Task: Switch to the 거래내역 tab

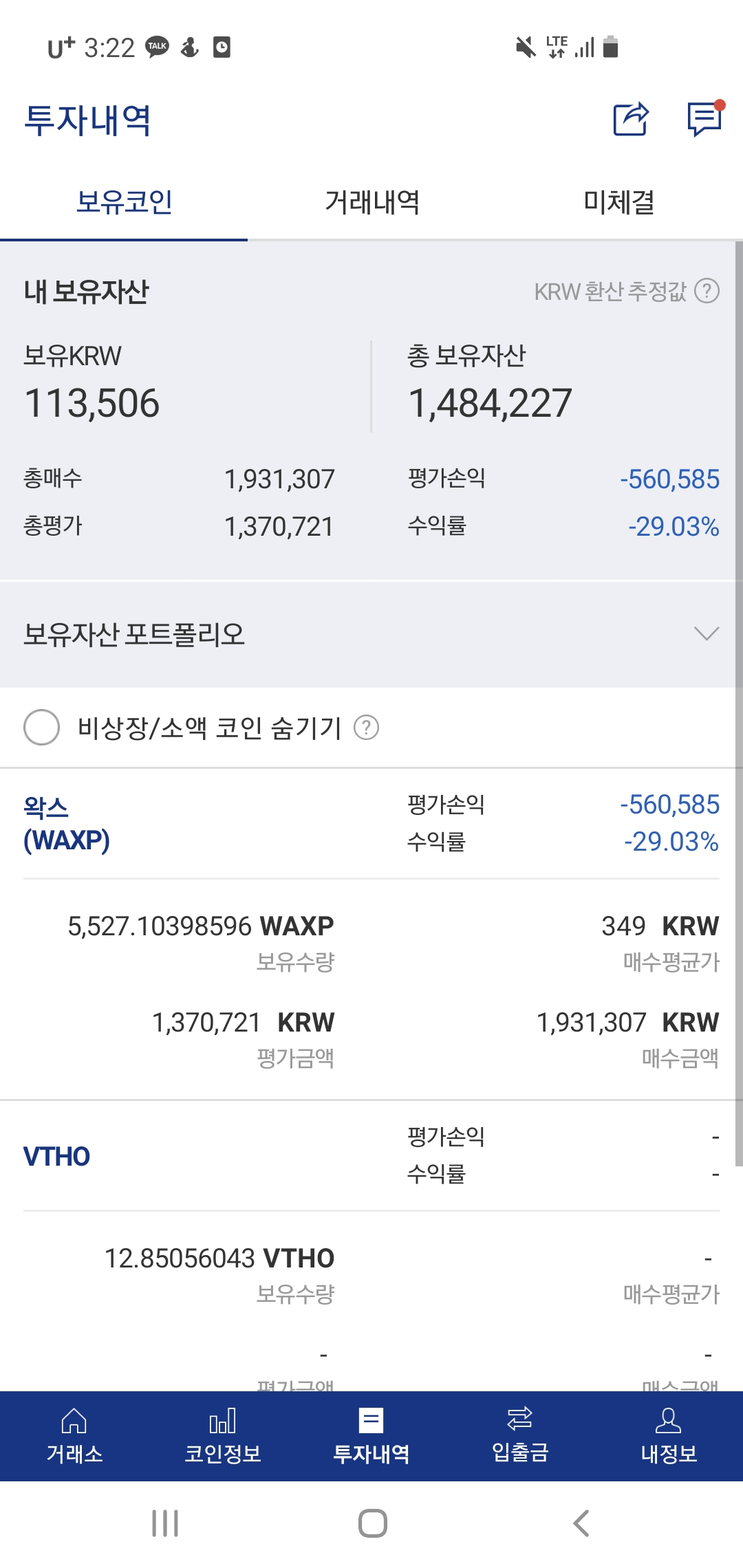Action: [x=371, y=202]
